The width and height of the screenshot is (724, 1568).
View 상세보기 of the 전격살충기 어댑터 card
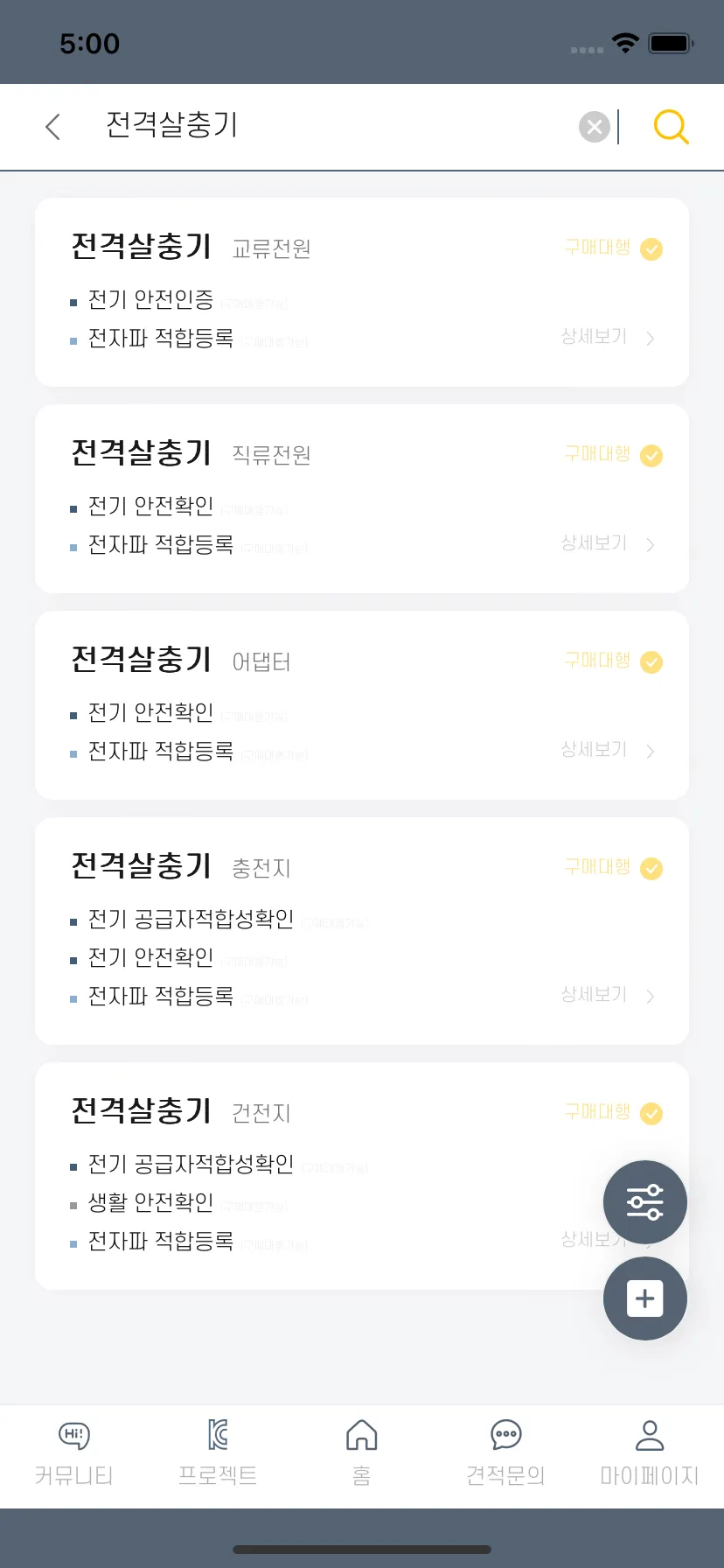tap(607, 750)
